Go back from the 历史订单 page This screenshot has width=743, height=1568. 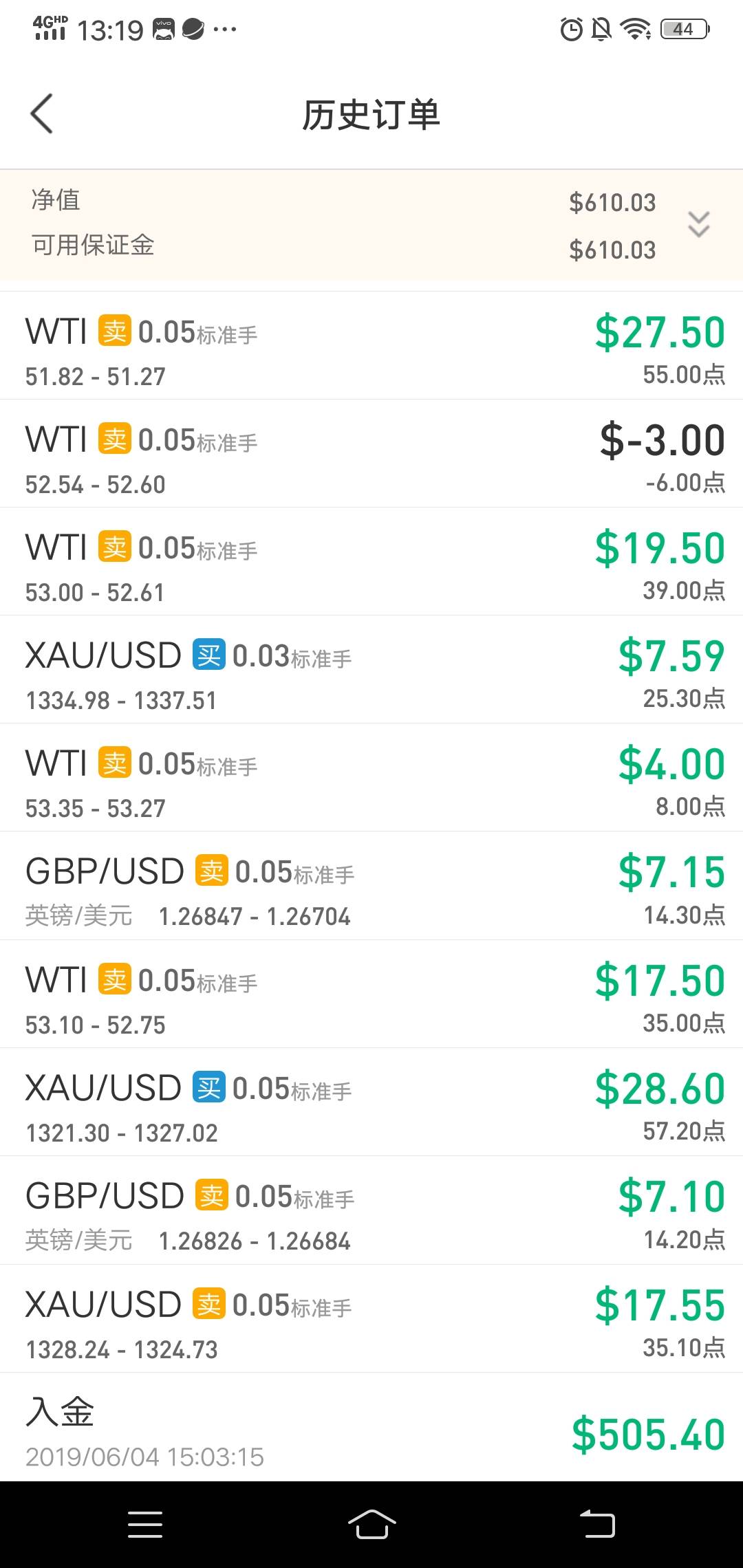click(42, 114)
